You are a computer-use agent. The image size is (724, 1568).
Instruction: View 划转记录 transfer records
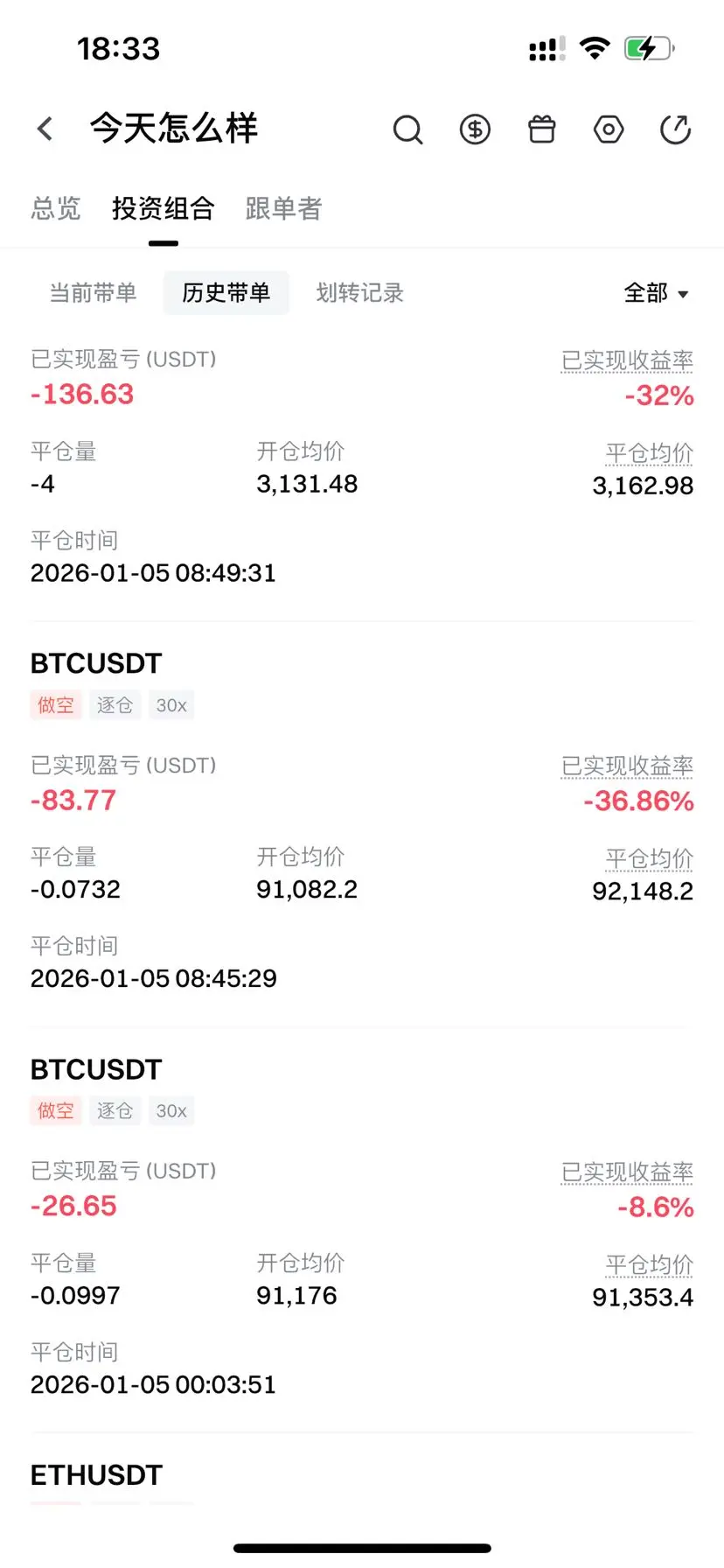[x=359, y=293]
